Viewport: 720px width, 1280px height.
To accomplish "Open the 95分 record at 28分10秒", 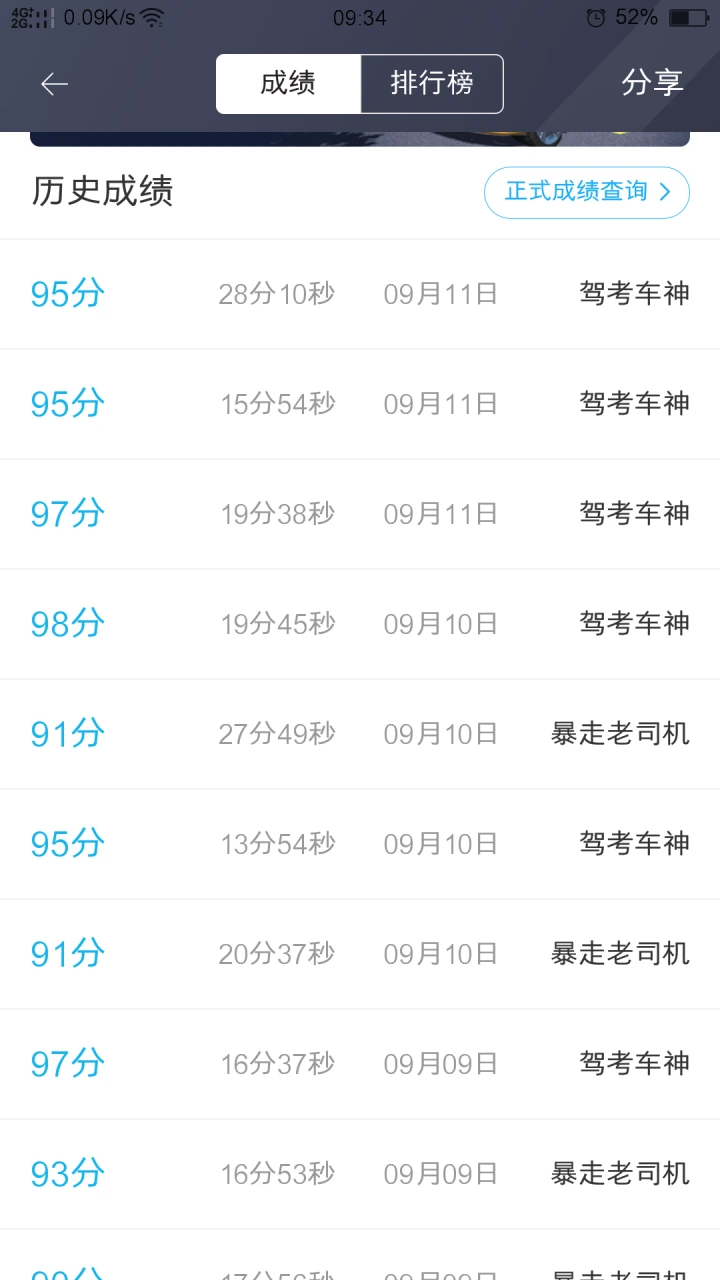I will (360, 294).
